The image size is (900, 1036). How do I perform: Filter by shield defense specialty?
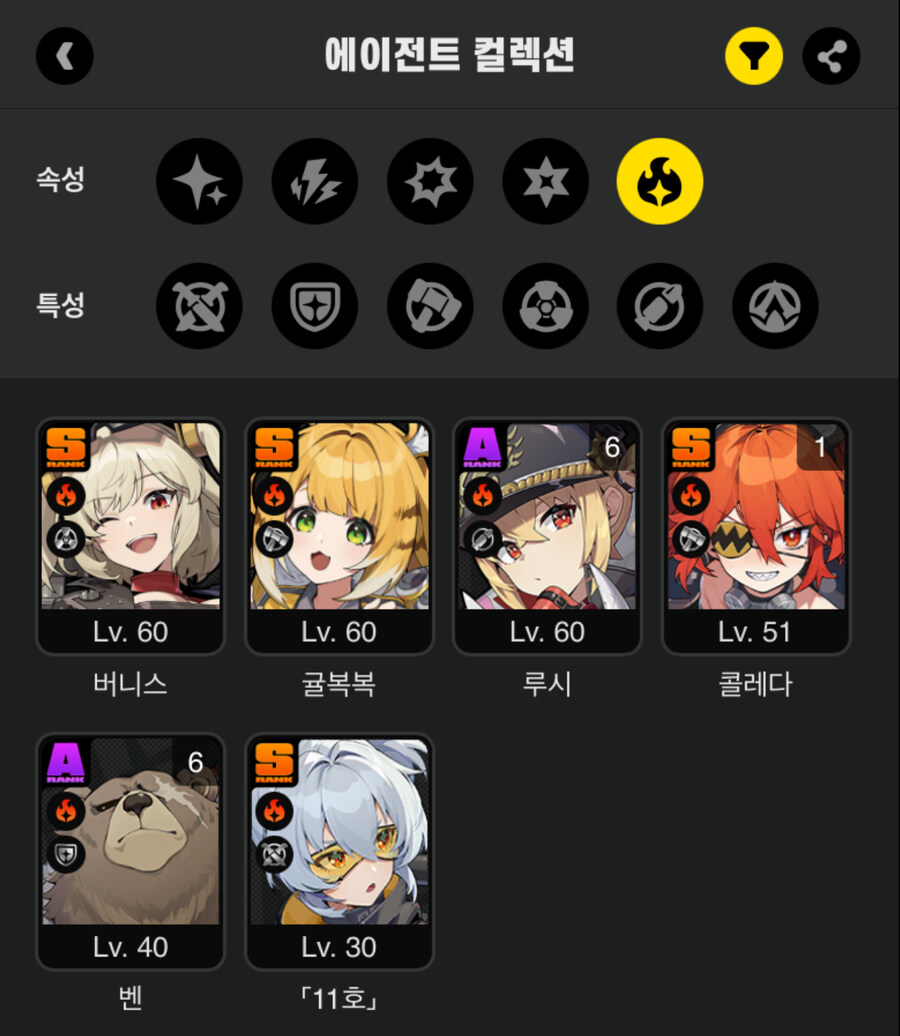[314, 306]
